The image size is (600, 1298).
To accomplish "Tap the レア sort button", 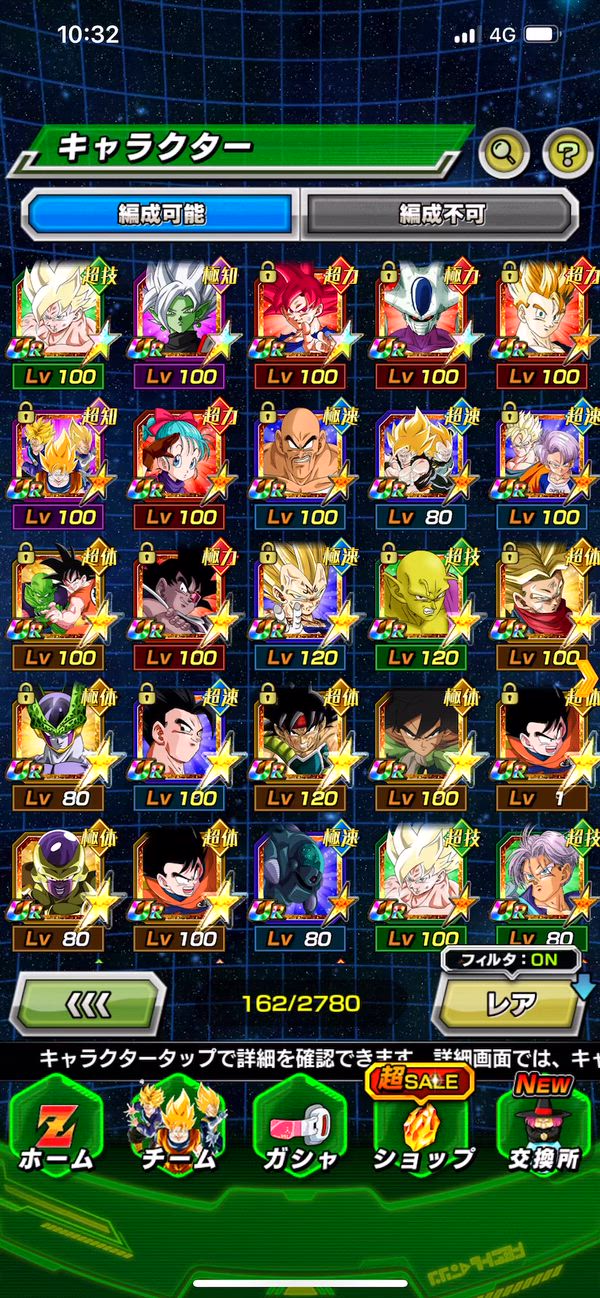I will coord(509,1003).
